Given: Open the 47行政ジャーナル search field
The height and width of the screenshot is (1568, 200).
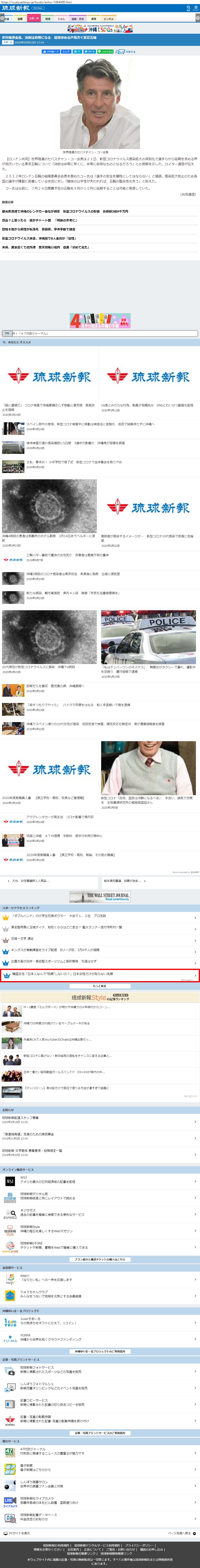Looking at the screenshot, I should (x=104, y=334).
